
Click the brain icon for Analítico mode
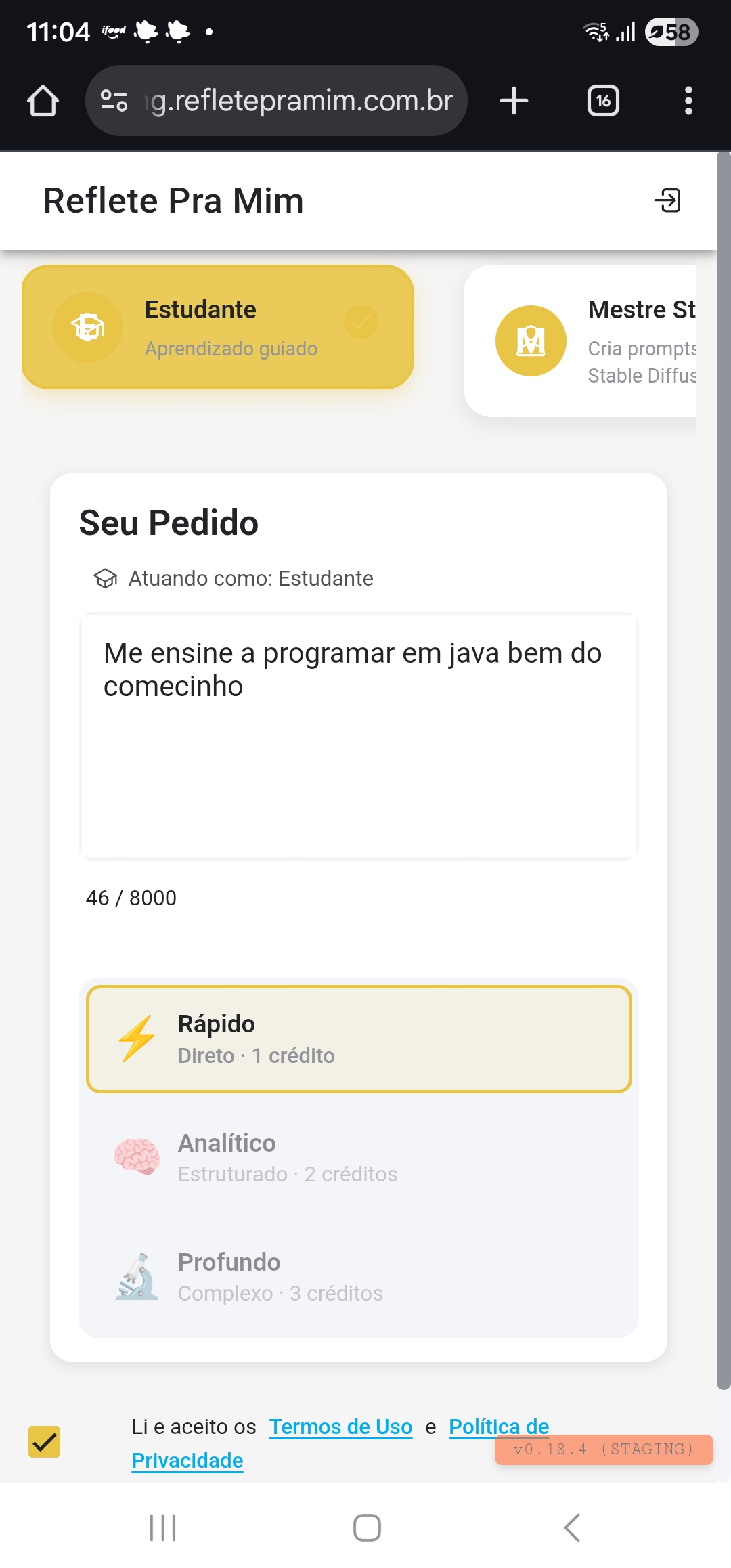tap(135, 1156)
